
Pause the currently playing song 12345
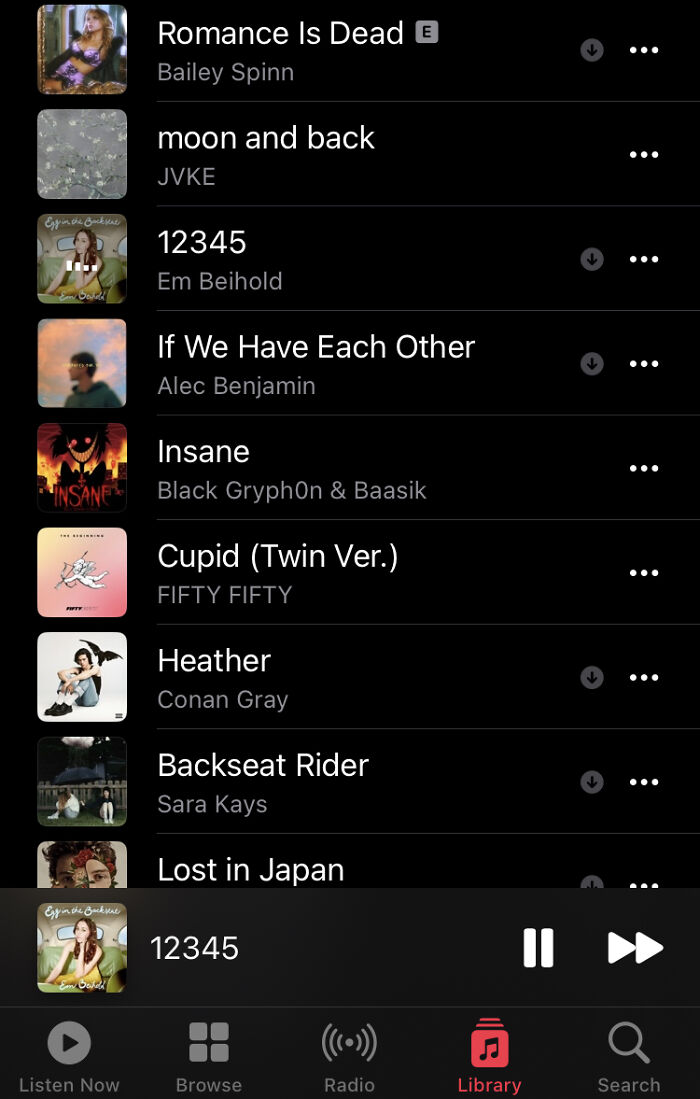point(538,948)
